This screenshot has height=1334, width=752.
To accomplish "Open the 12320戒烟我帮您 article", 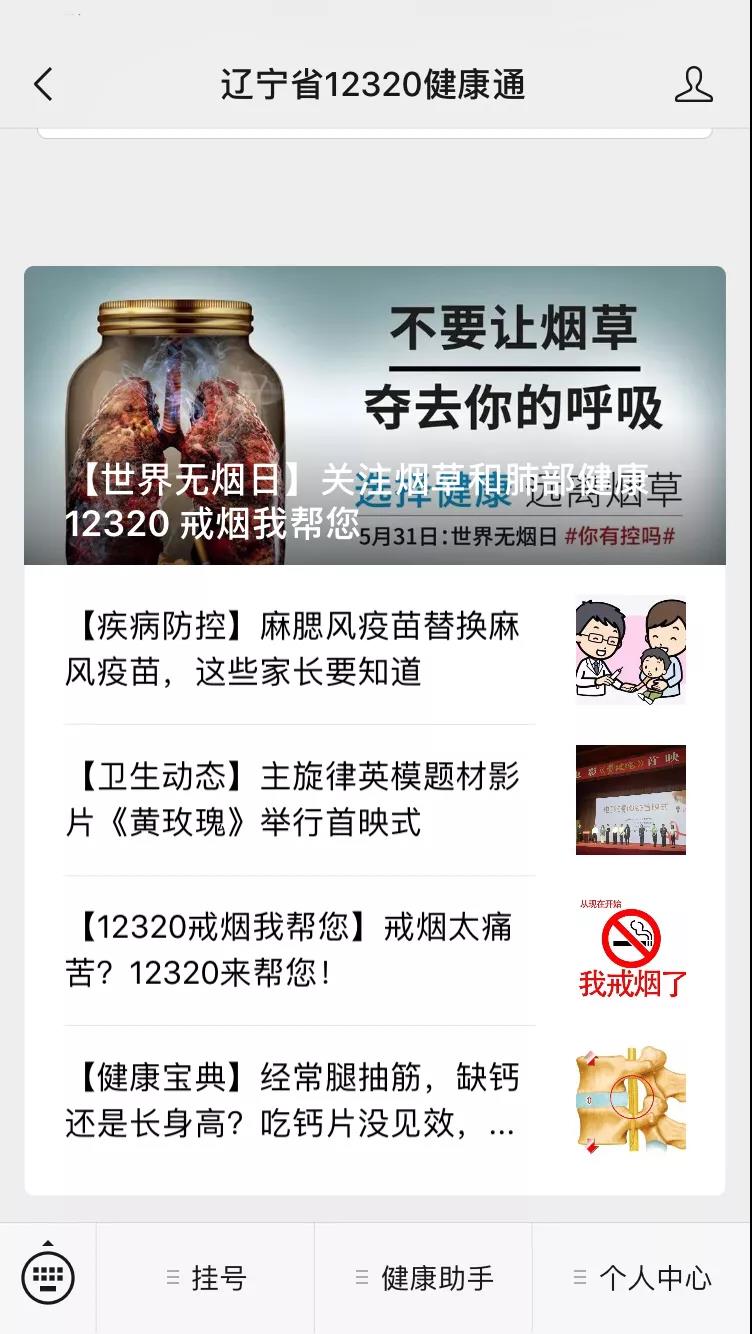I will pos(375,950).
